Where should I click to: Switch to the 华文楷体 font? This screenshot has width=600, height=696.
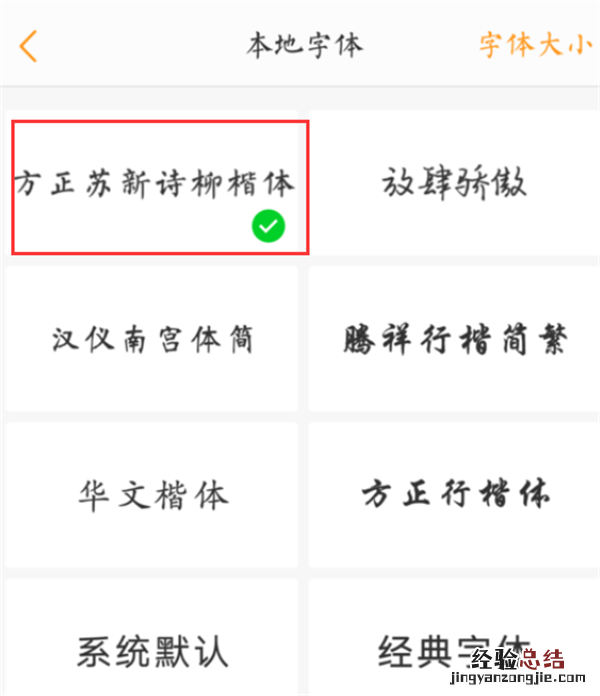click(152, 495)
